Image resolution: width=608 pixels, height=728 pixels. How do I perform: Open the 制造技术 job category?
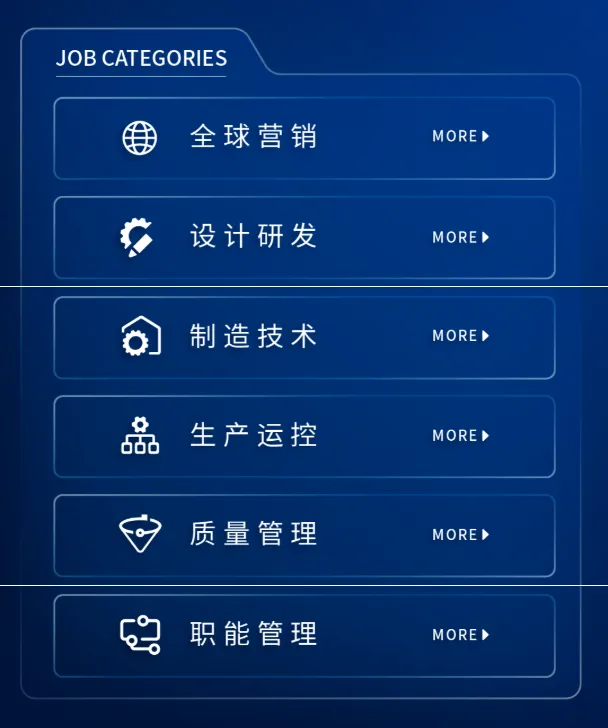coord(304,338)
